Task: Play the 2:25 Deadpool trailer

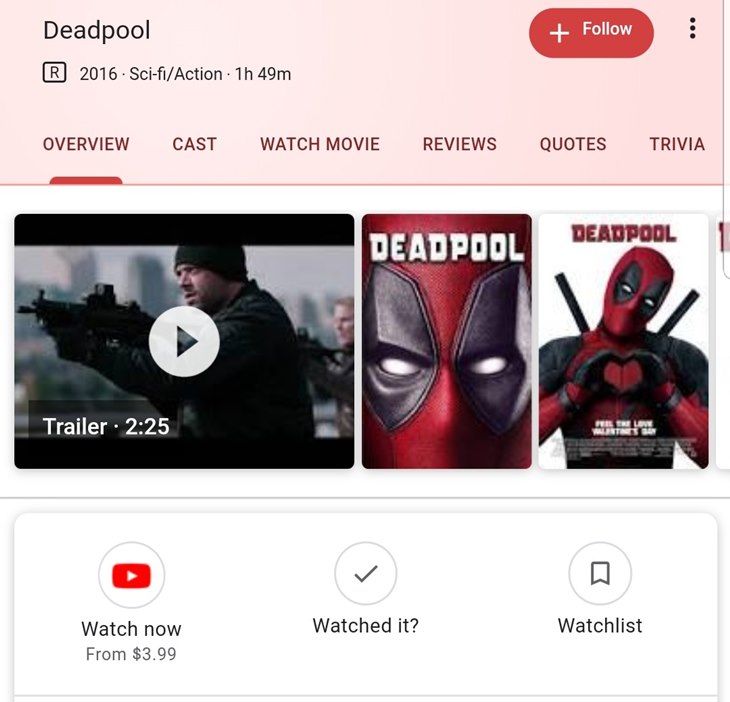Action: [184, 341]
